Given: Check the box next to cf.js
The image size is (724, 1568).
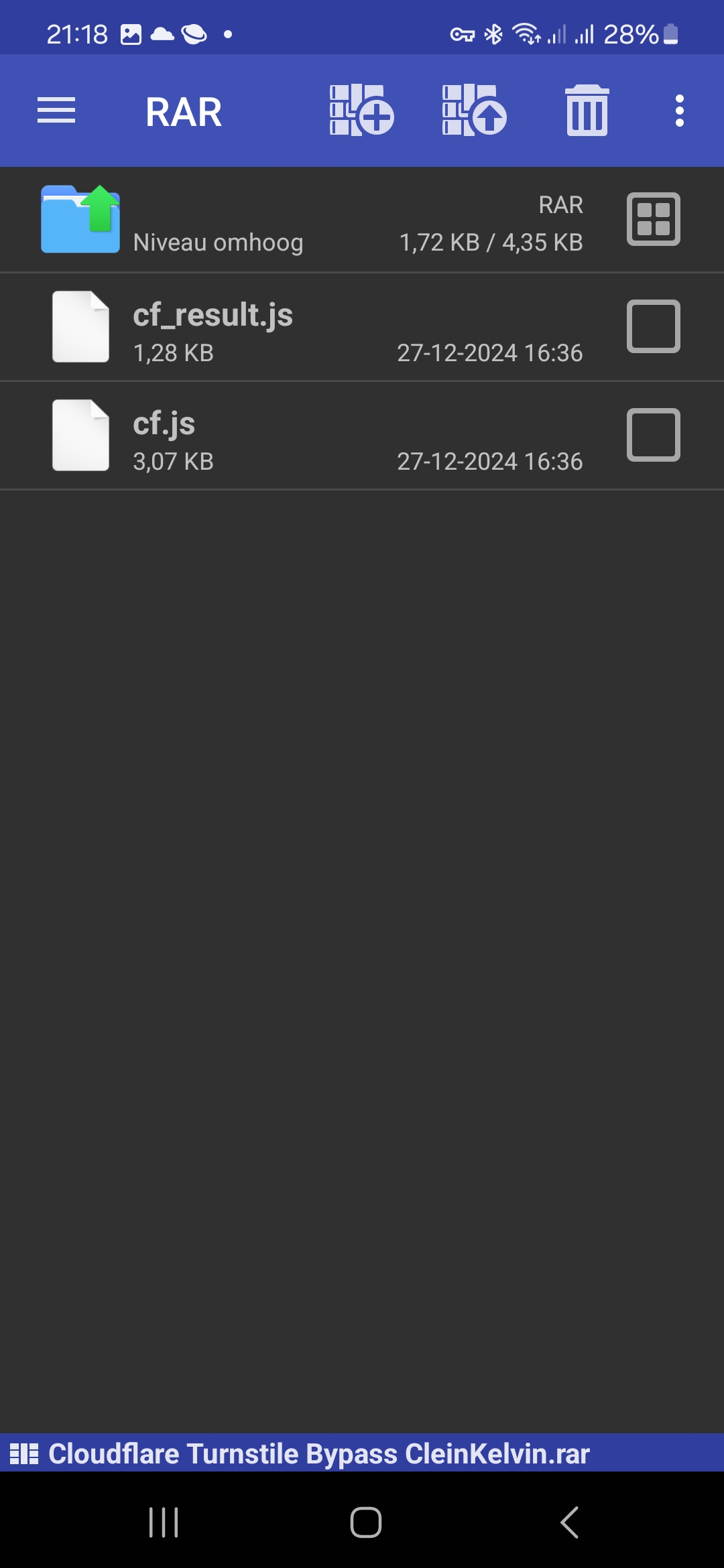Looking at the screenshot, I should (653, 435).
